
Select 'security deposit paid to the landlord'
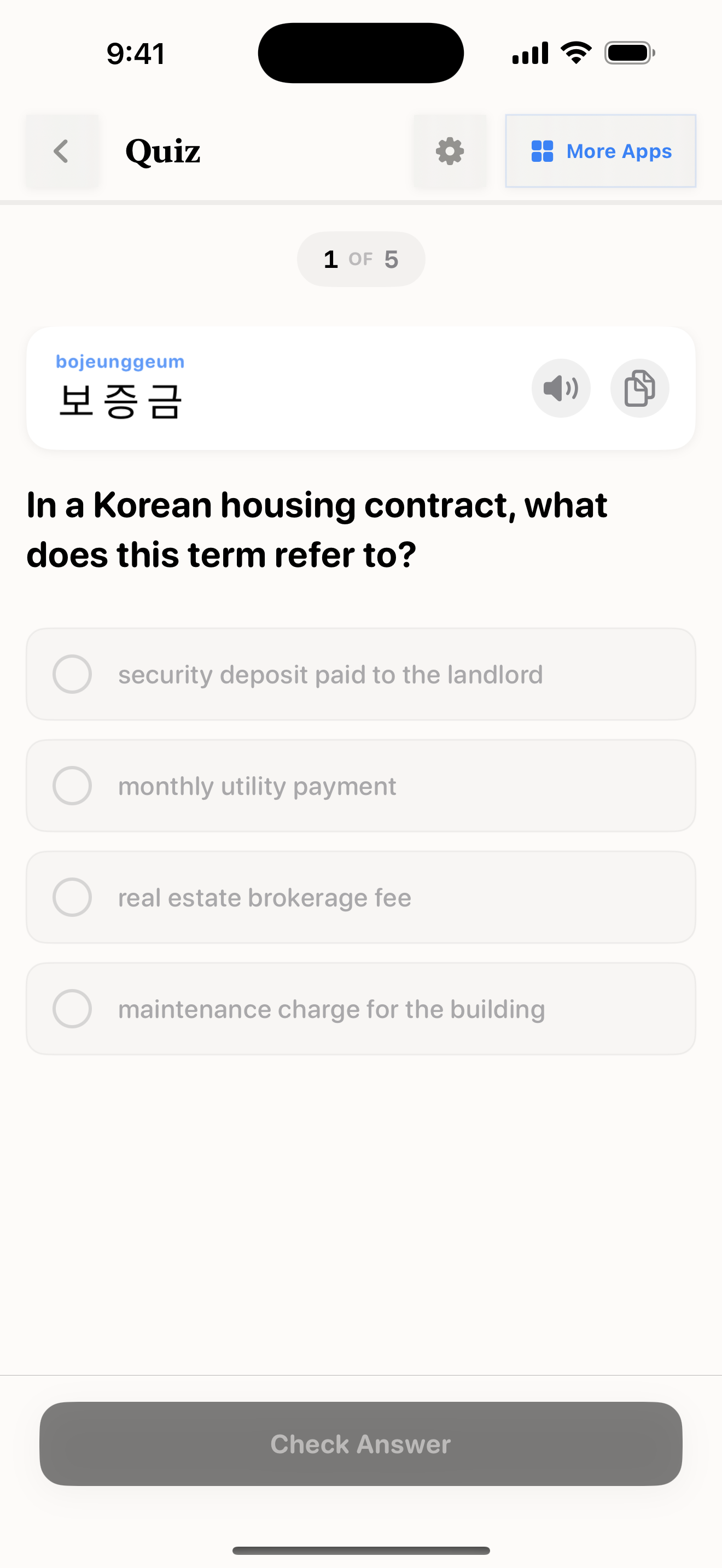coord(360,675)
